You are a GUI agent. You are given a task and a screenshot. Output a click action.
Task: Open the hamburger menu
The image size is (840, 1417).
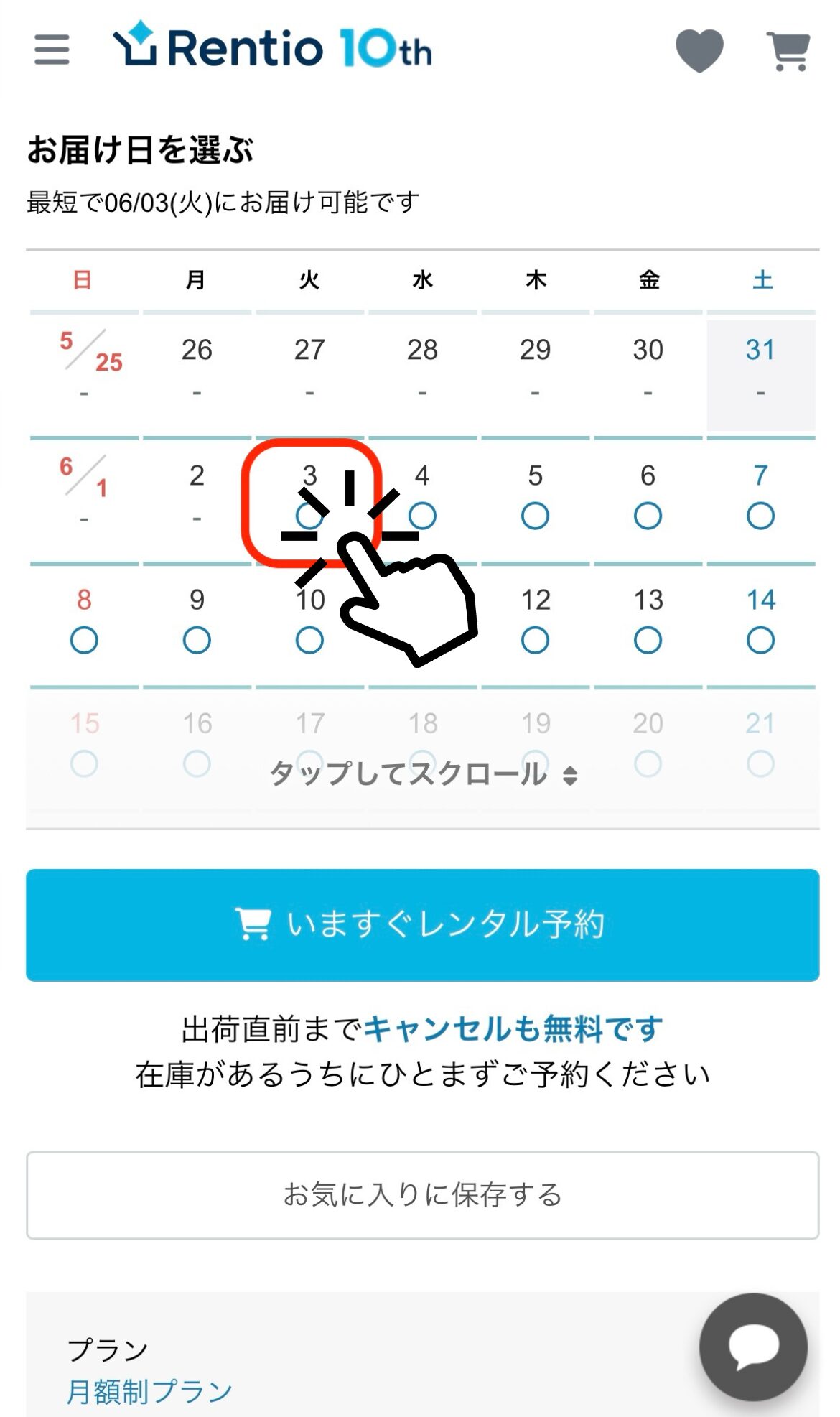[52, 50]
